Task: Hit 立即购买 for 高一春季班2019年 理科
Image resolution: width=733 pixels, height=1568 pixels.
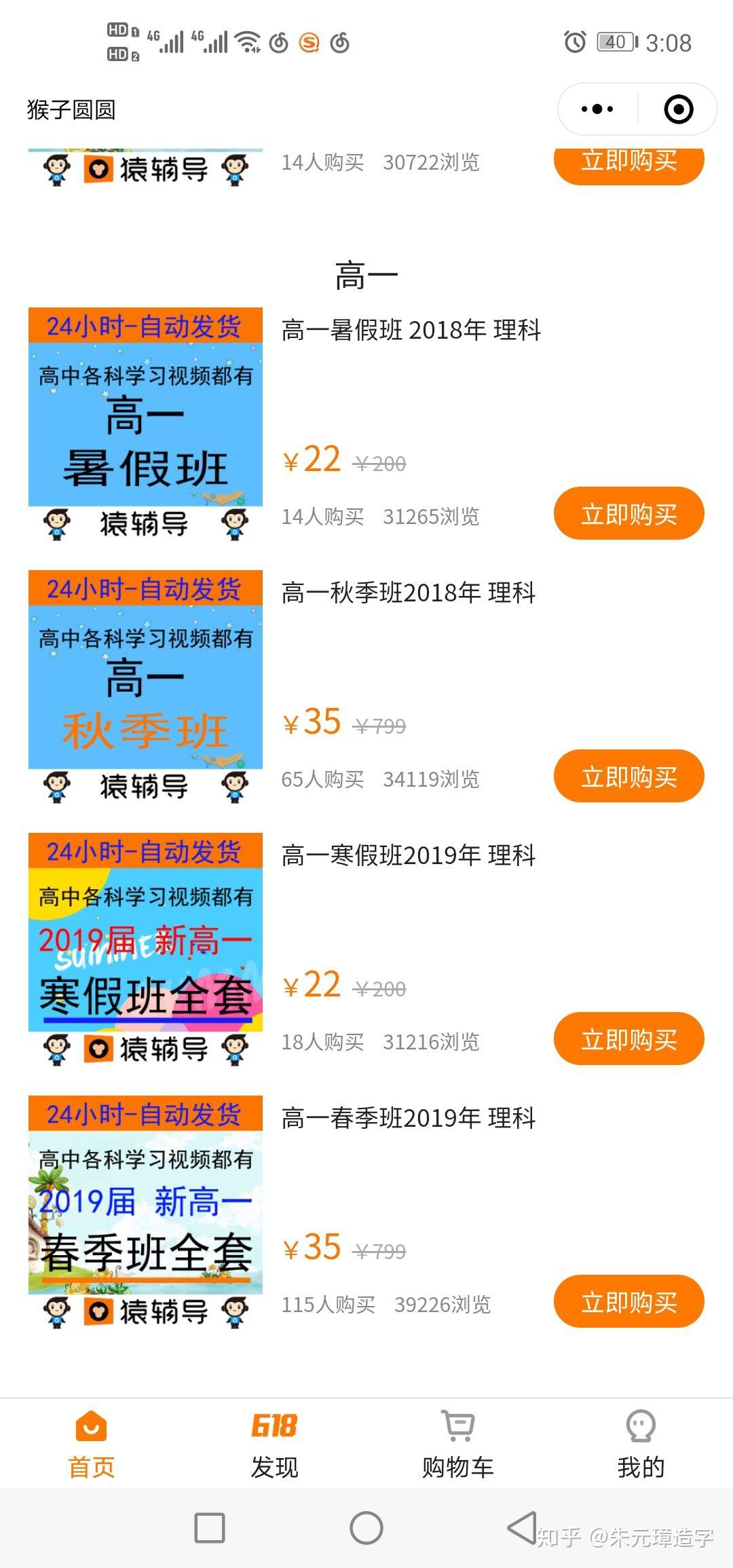Action: pyautogui.click(x=628, y=1302)
